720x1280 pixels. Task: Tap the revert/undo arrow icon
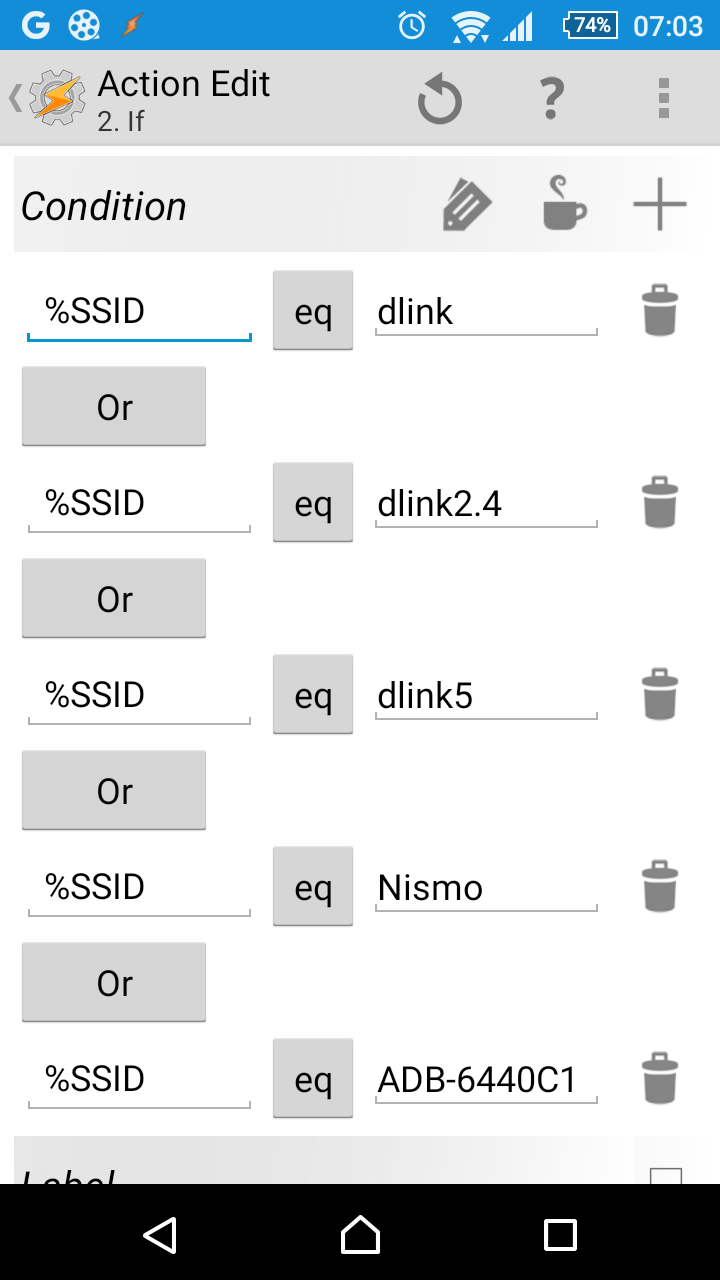point(439,101)
